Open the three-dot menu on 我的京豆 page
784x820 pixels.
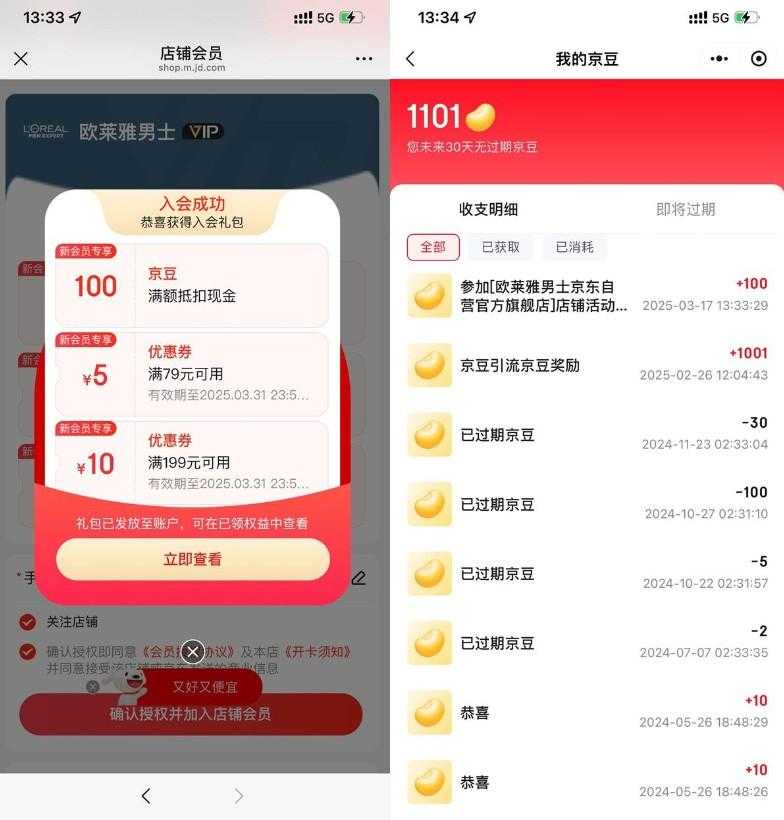tap(719, 58)
